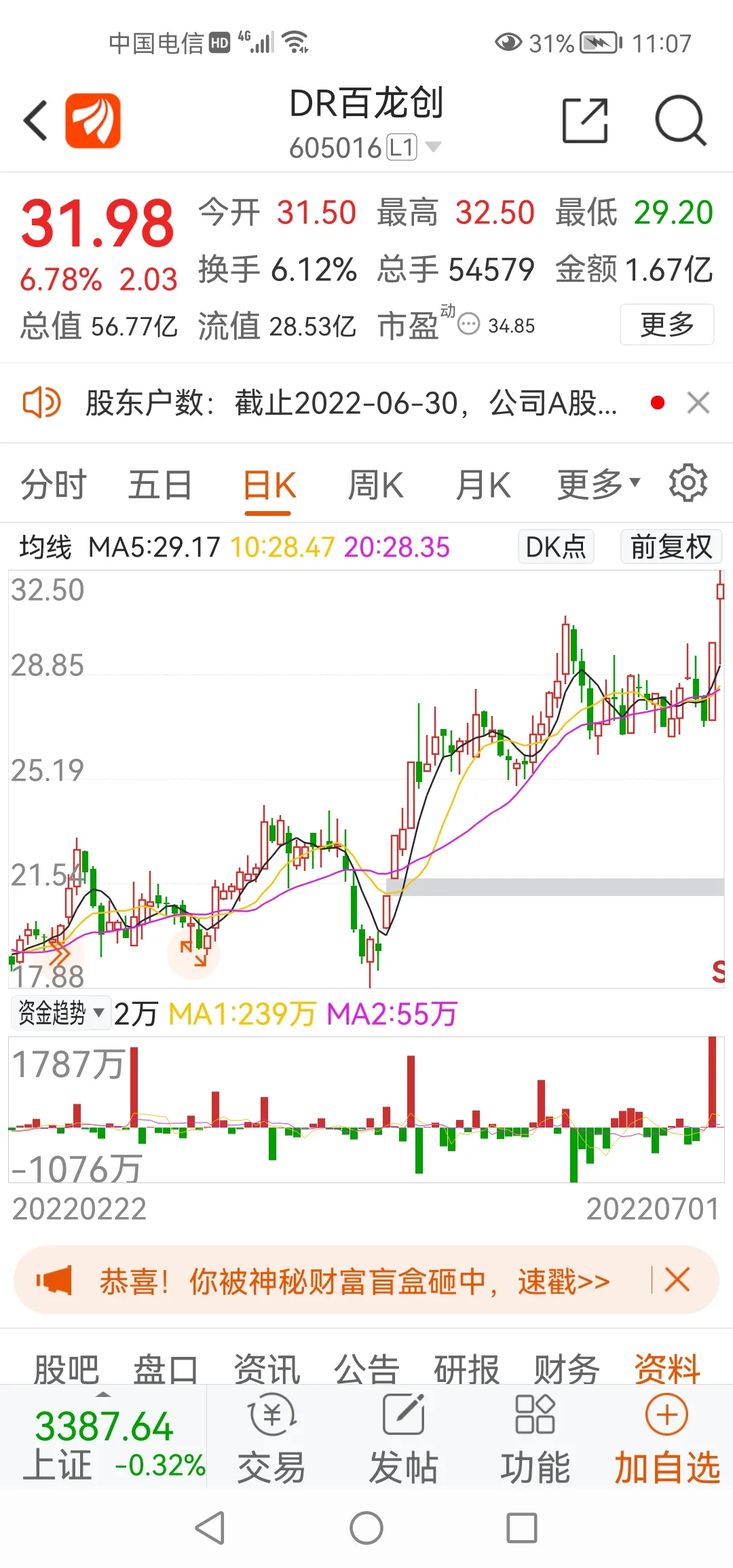Tap 更多 button for more quote details
The image size is (733, 1568).
pyautogui.click(x=666, y=324)
